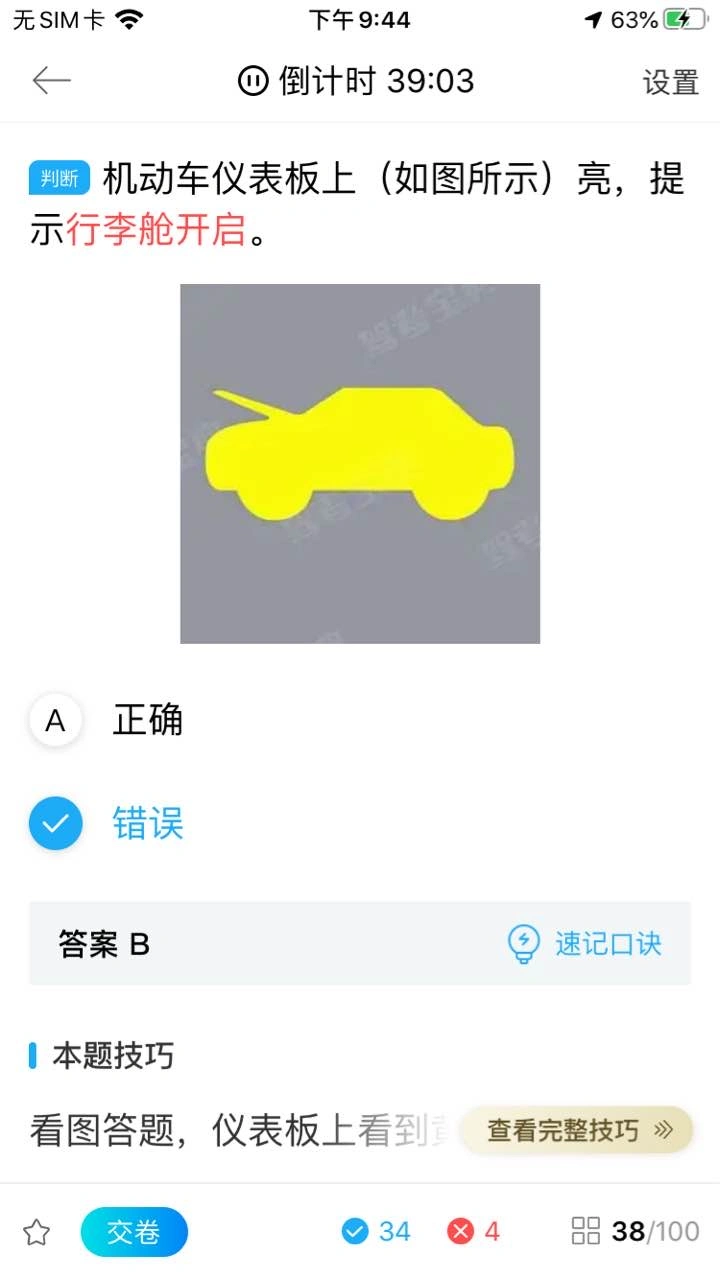This screenshot has width=720, height=1280.
Task: Pause the countdown timer
Action: pos(253,81)
